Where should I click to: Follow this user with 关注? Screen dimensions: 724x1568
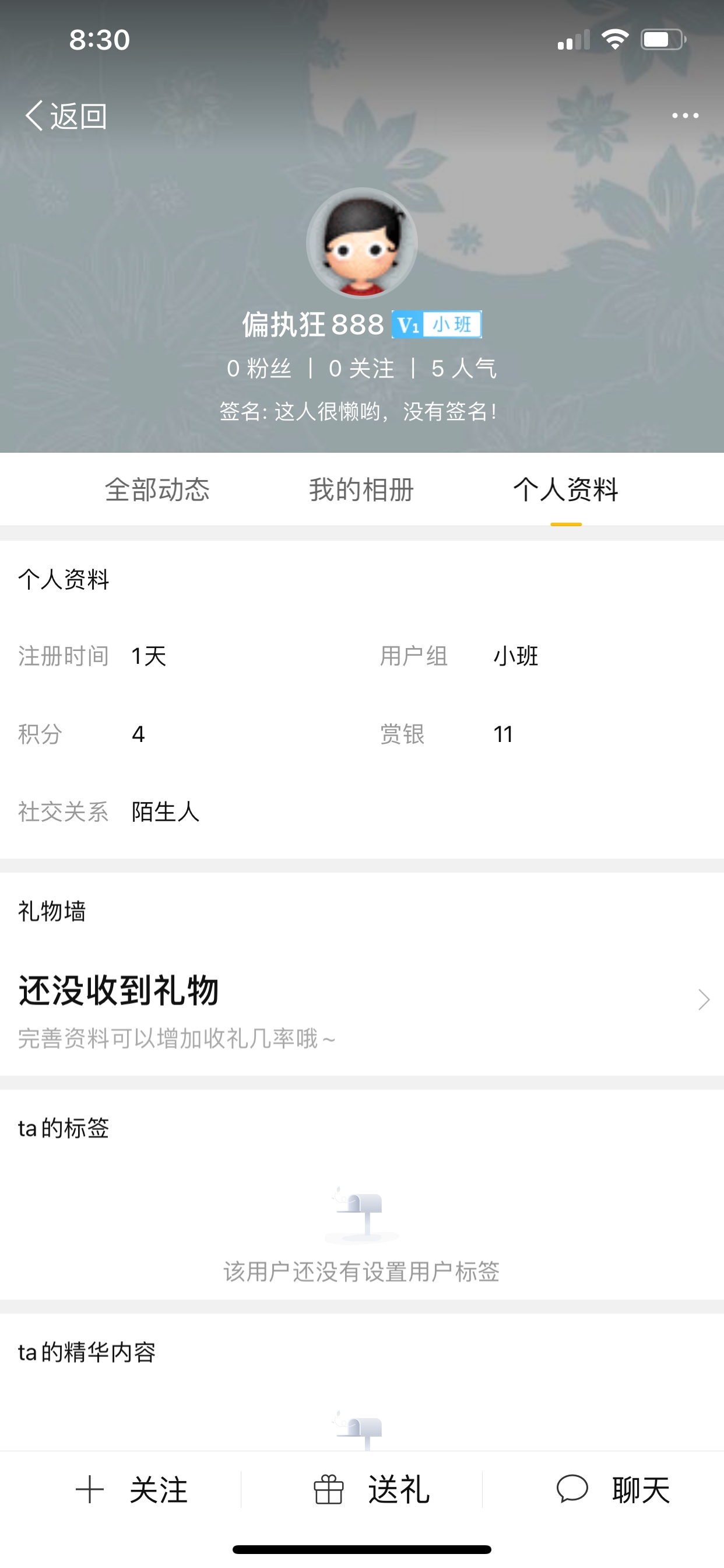[x=131, y=1489]
